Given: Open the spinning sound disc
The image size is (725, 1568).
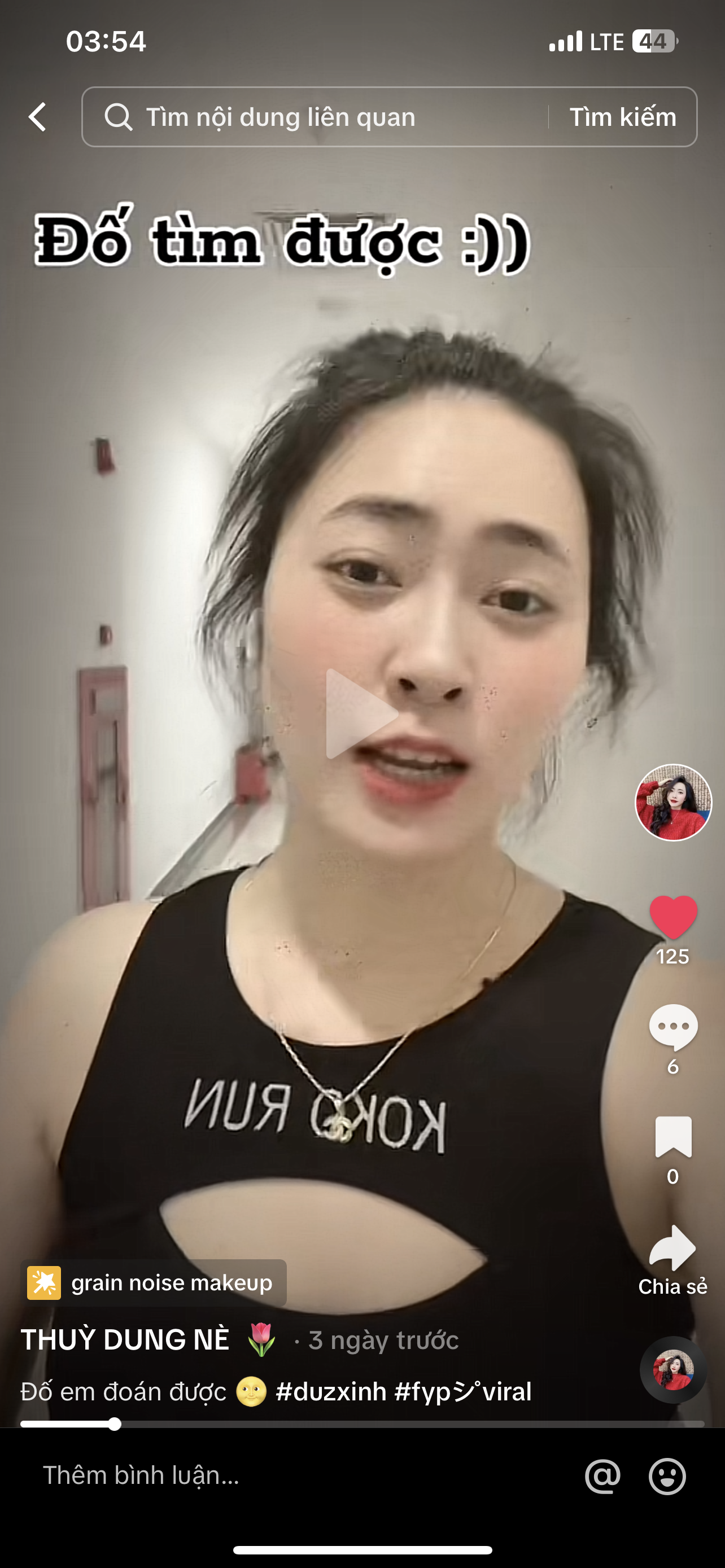Looking at the screenshot, I should tap(672, 1369).
